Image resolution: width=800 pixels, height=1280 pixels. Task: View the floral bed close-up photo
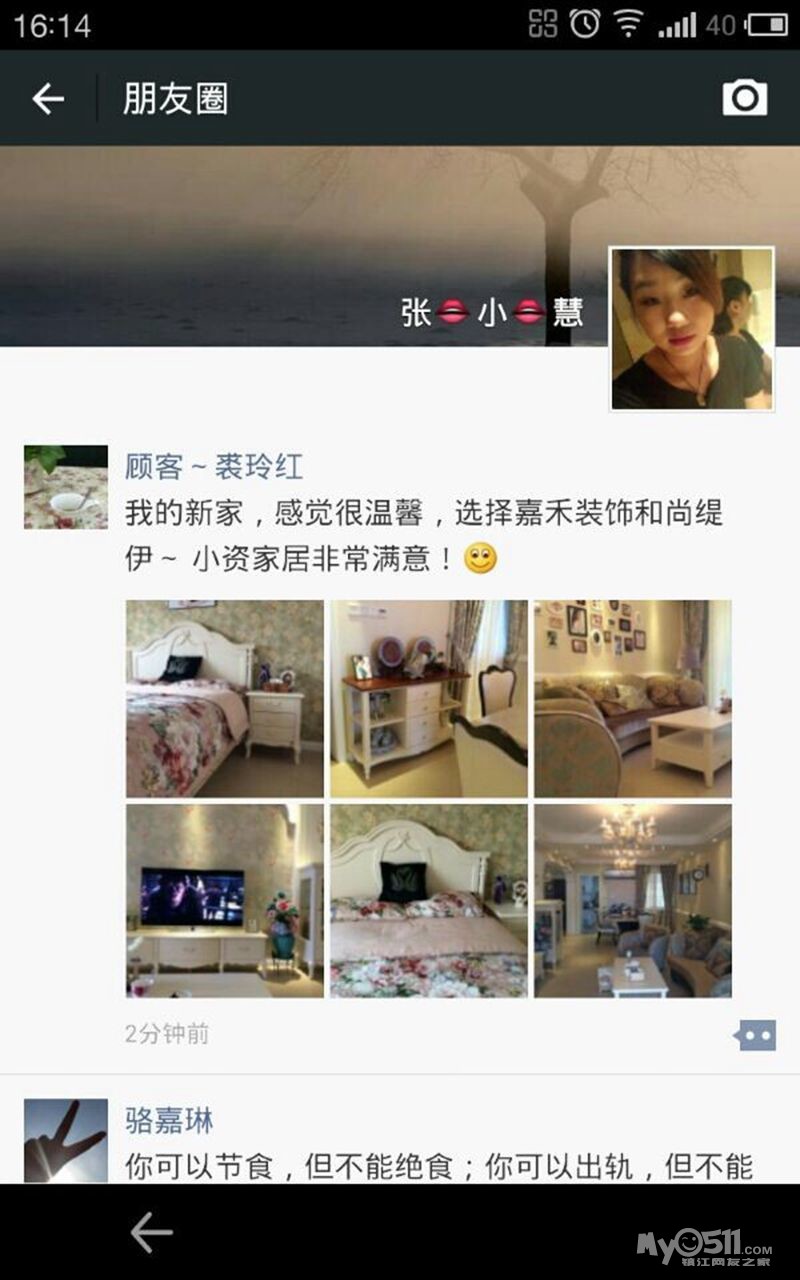tap(429, 901)
